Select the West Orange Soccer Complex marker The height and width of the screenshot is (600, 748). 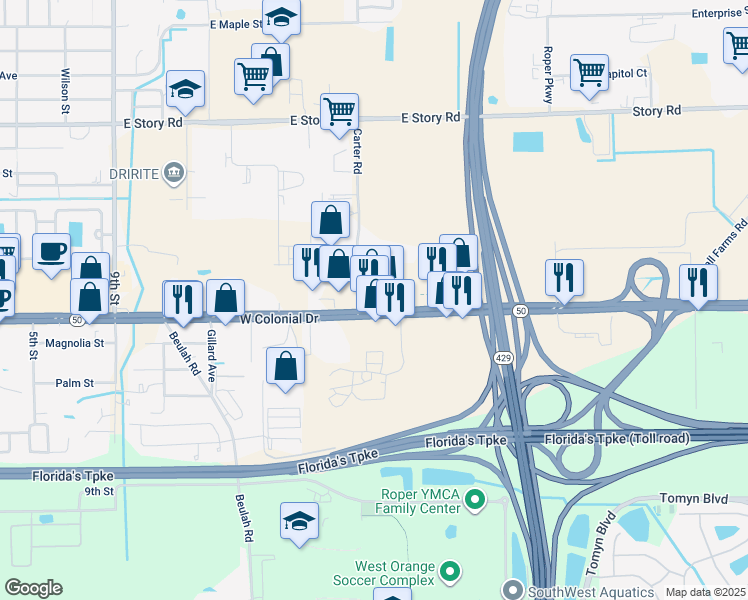(450, 573)
